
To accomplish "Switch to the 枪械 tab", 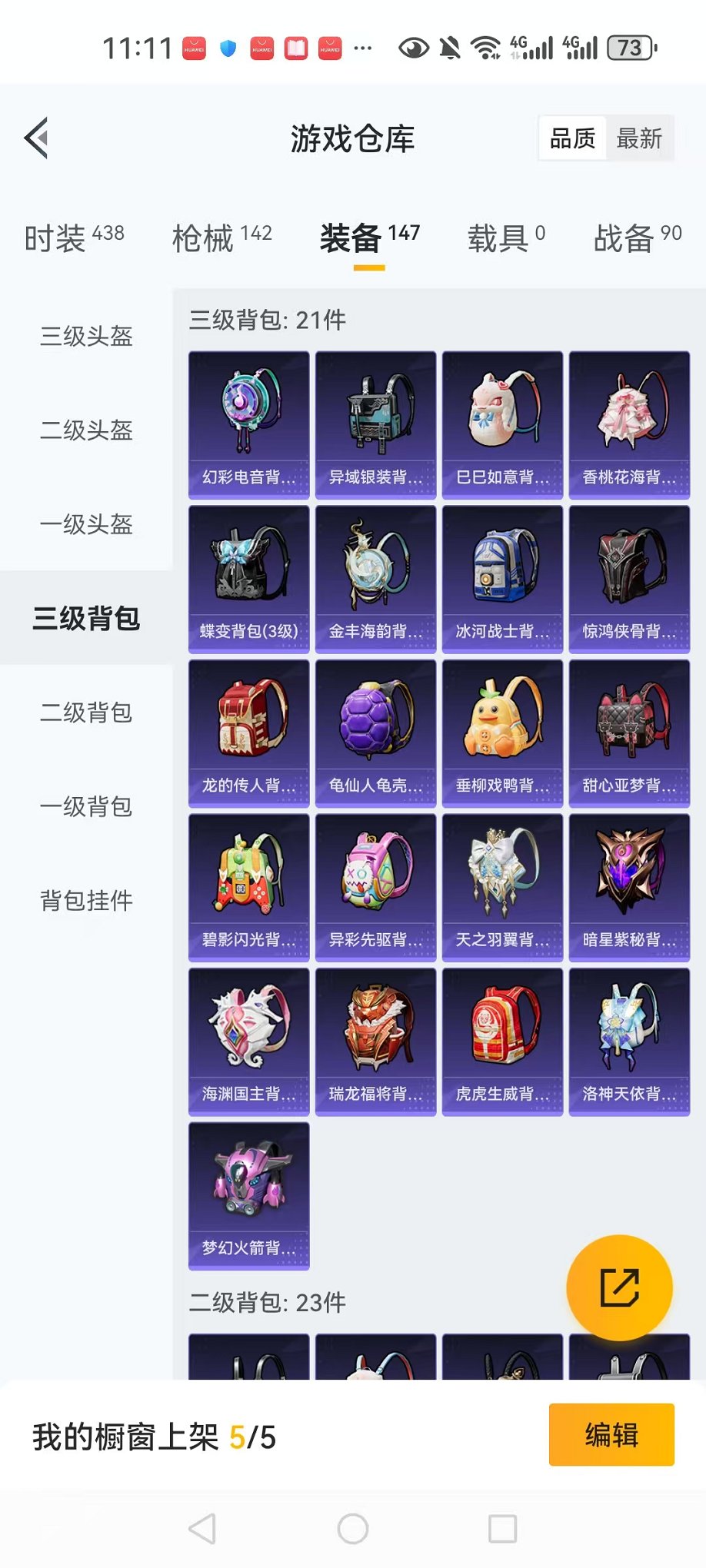I will point(221,238).
